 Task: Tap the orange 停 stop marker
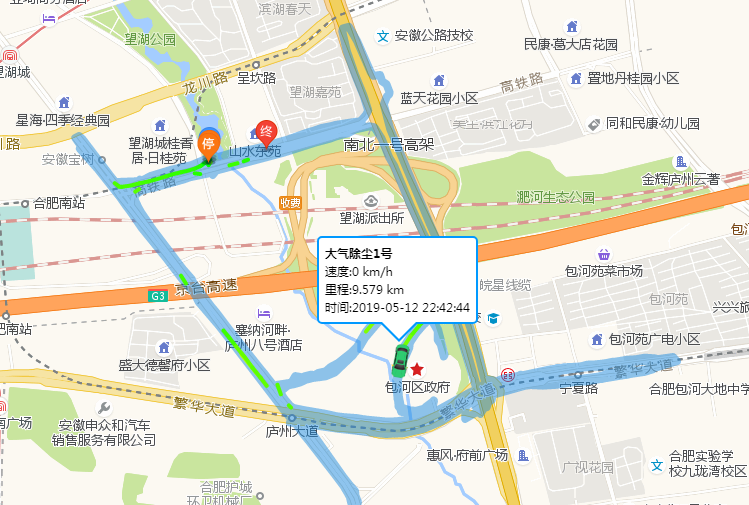(x=209, y=145)
